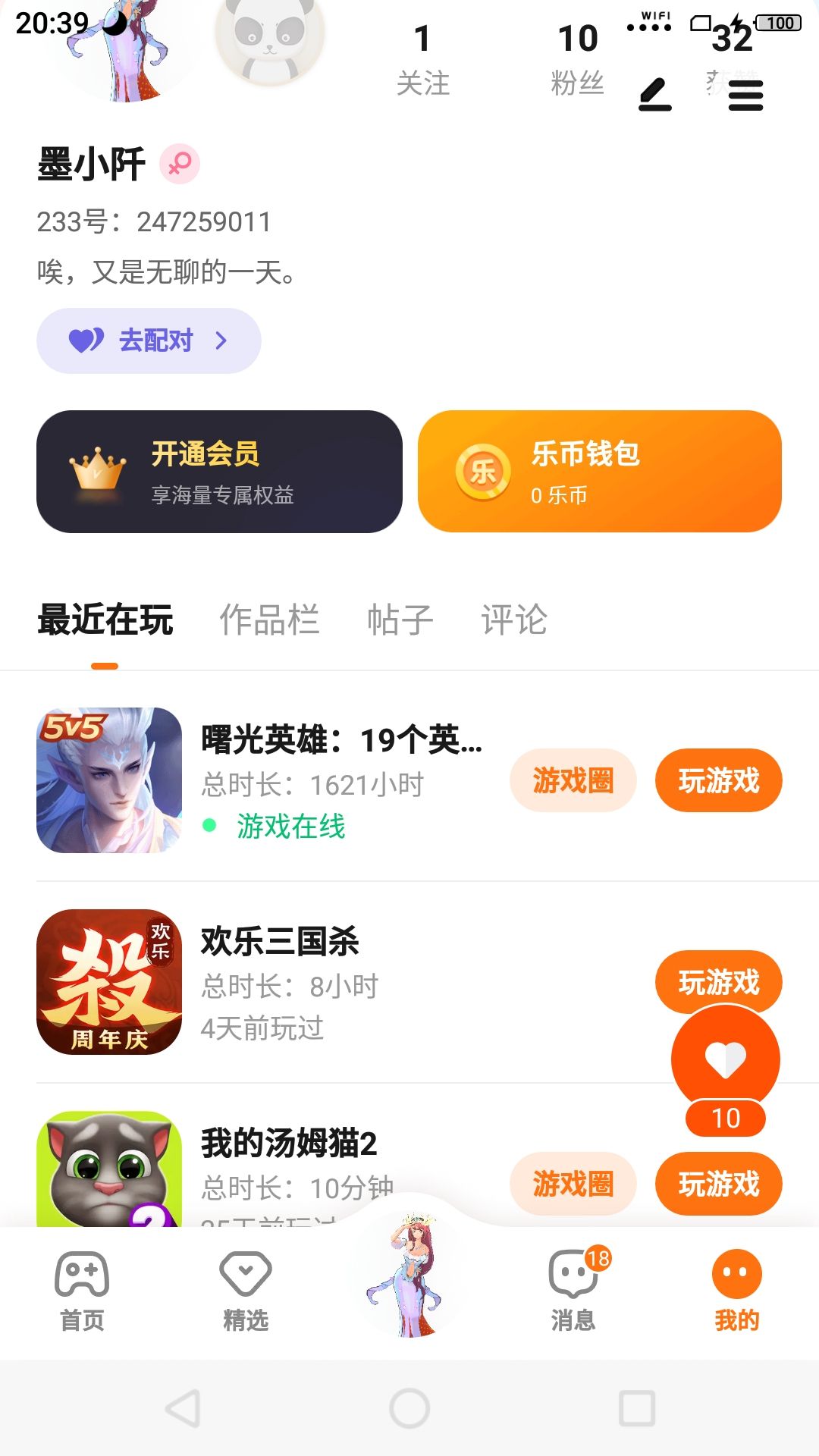Switch to the 帖子 tab
819x1456 pixels.
(400, 620)
